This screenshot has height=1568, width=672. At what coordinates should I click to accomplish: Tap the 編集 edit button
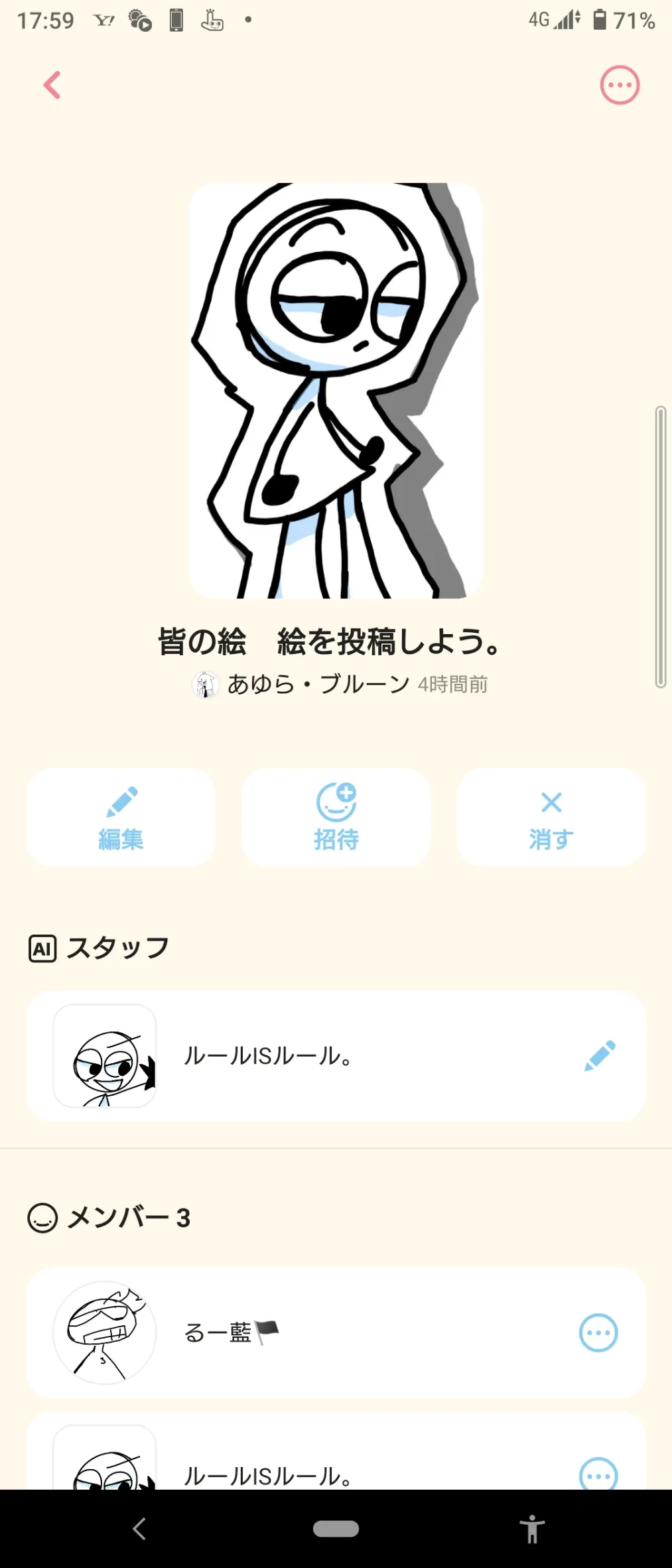pyautogui.click(x=121, y=817)
